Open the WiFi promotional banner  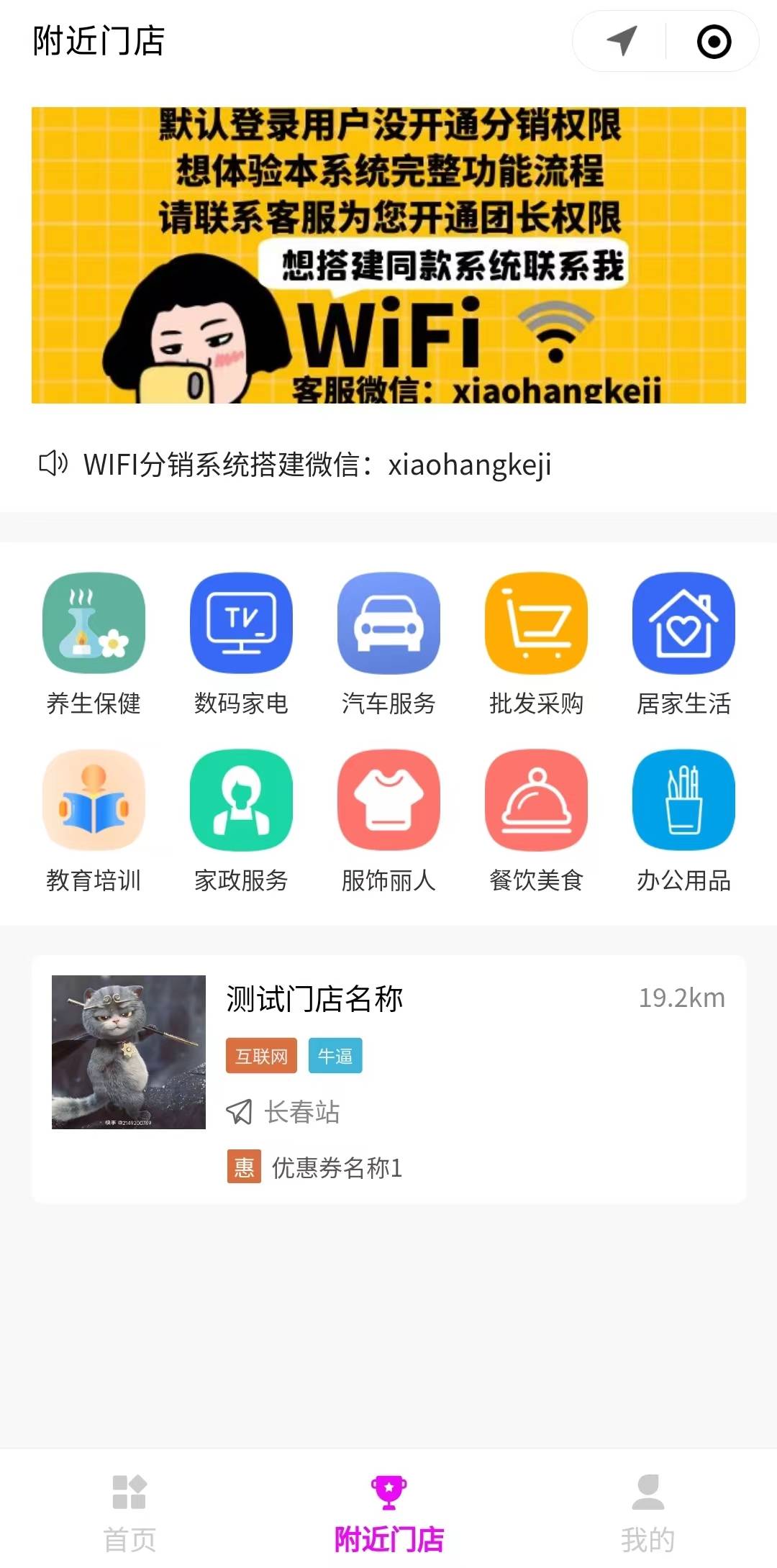(388, 255)
